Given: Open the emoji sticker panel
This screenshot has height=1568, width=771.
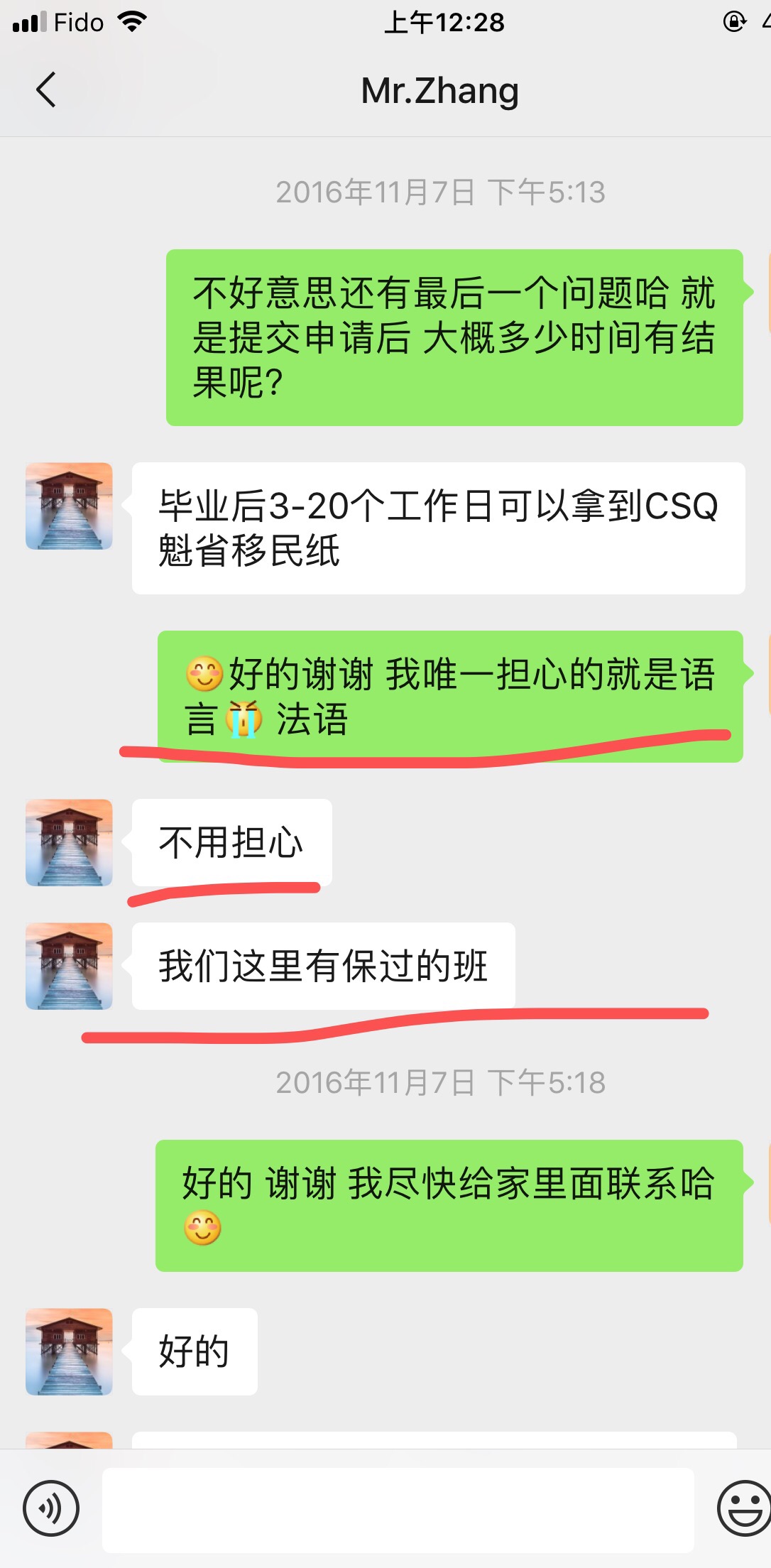Looking at the screenshot, I should coord(744,1508).
